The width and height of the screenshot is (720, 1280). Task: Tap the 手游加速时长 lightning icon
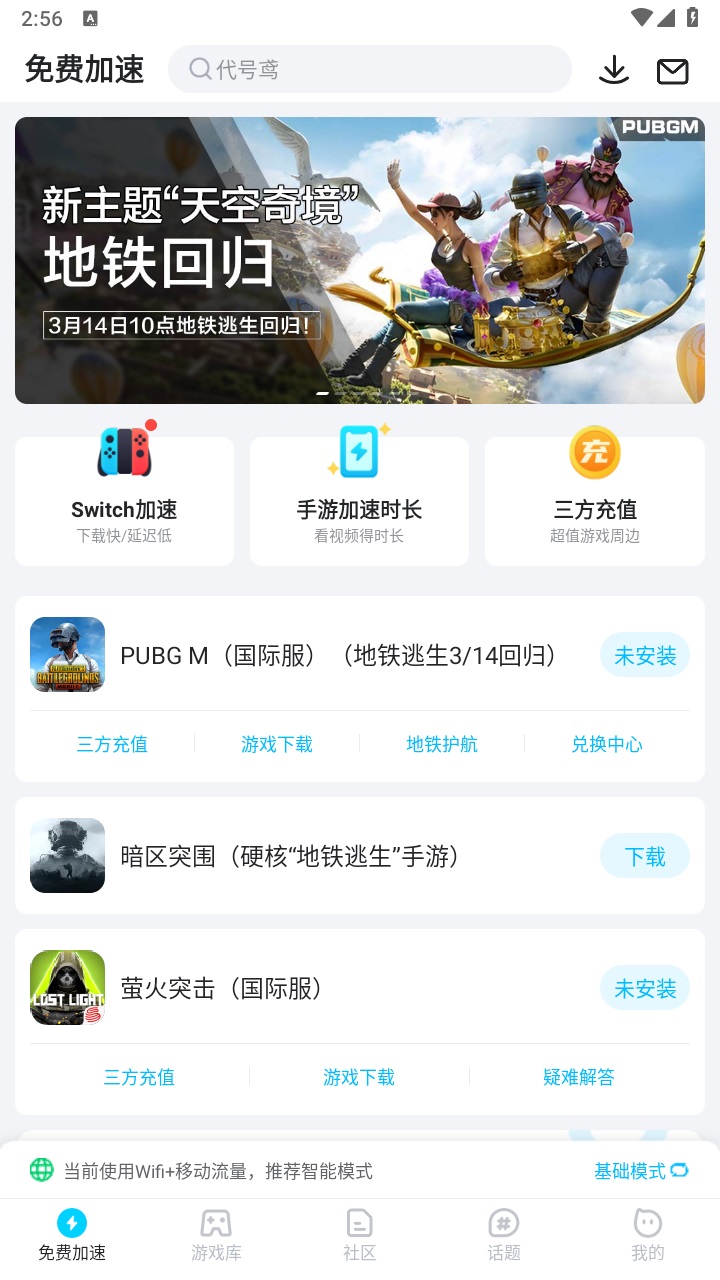[359, 454]
